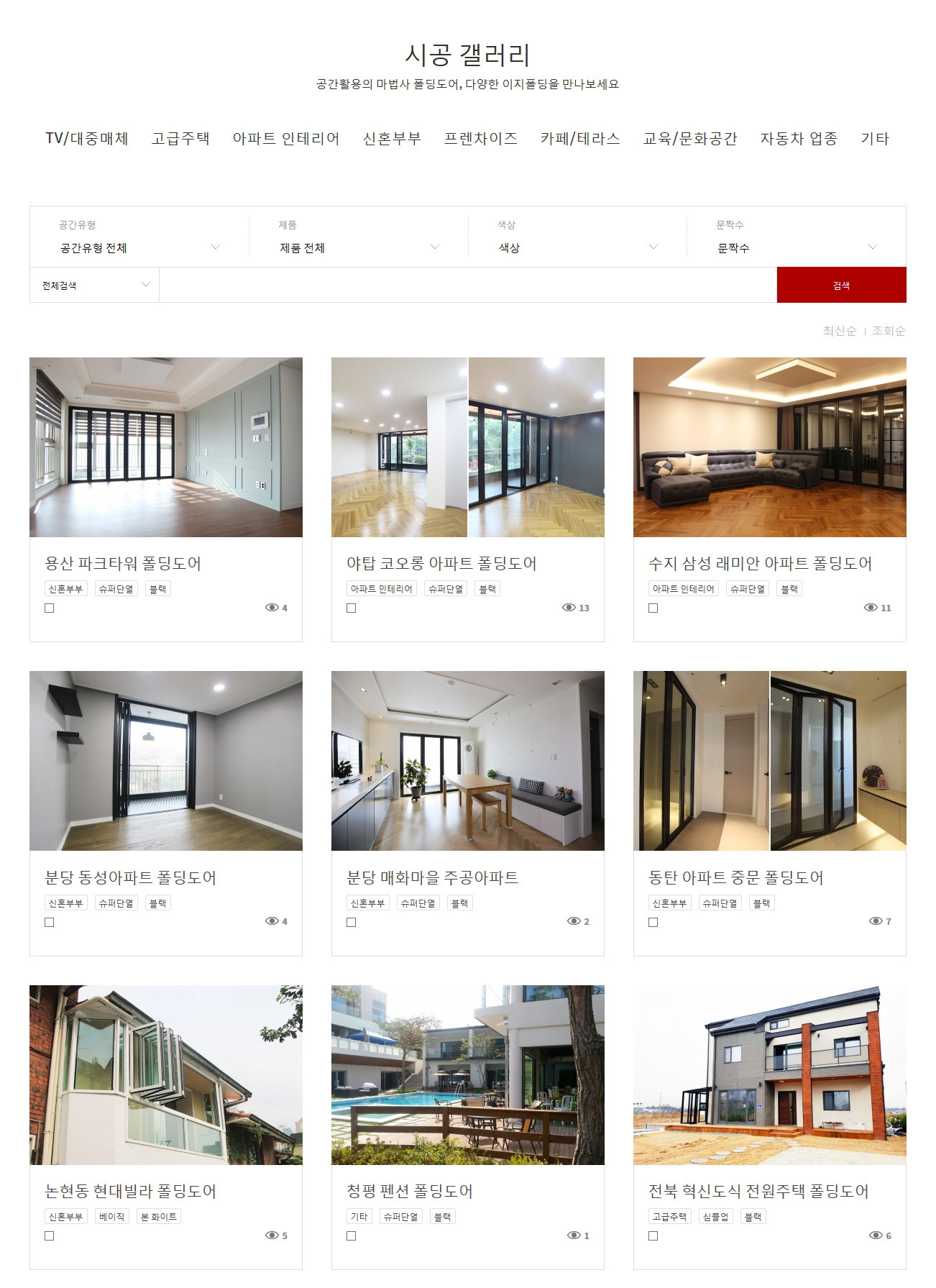Image resolution: width=936 pixels, height=1288 pixels.
Task: Open the 청평 펜션 폴딩도어 card
Action: coord(468,1127)
